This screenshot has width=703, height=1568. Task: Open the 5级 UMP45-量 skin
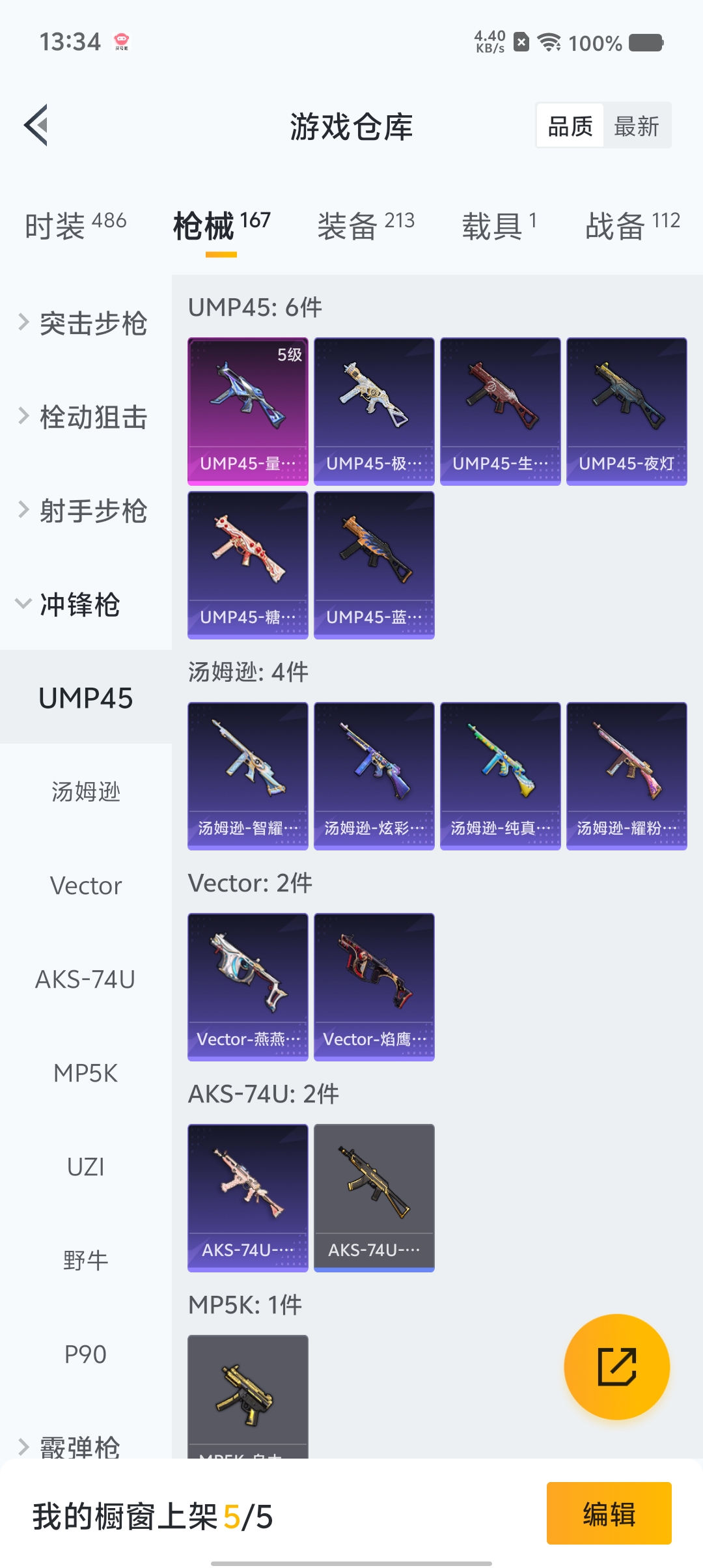pos(248,411)
